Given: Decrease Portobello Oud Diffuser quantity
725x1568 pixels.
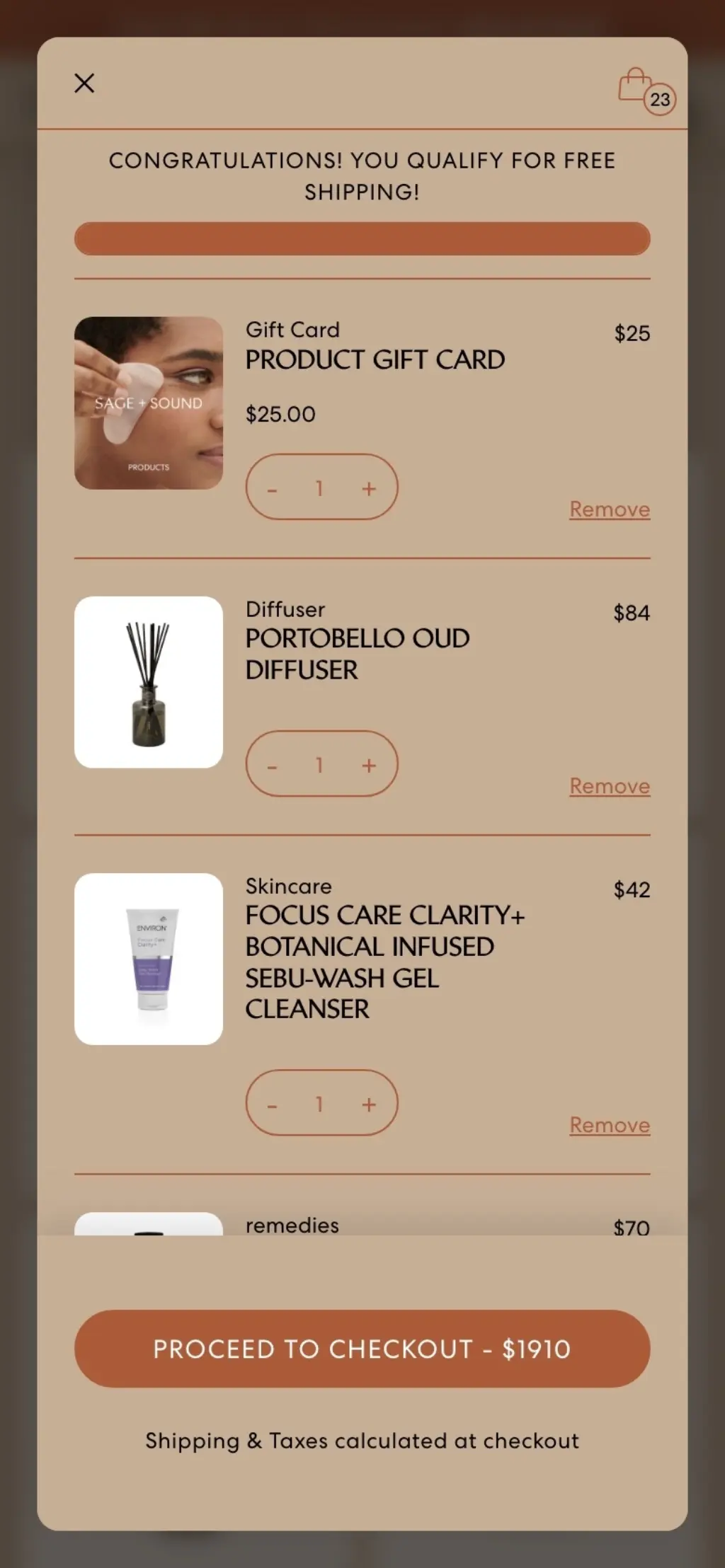Looking at the screenshot, I should click(272, 766).
